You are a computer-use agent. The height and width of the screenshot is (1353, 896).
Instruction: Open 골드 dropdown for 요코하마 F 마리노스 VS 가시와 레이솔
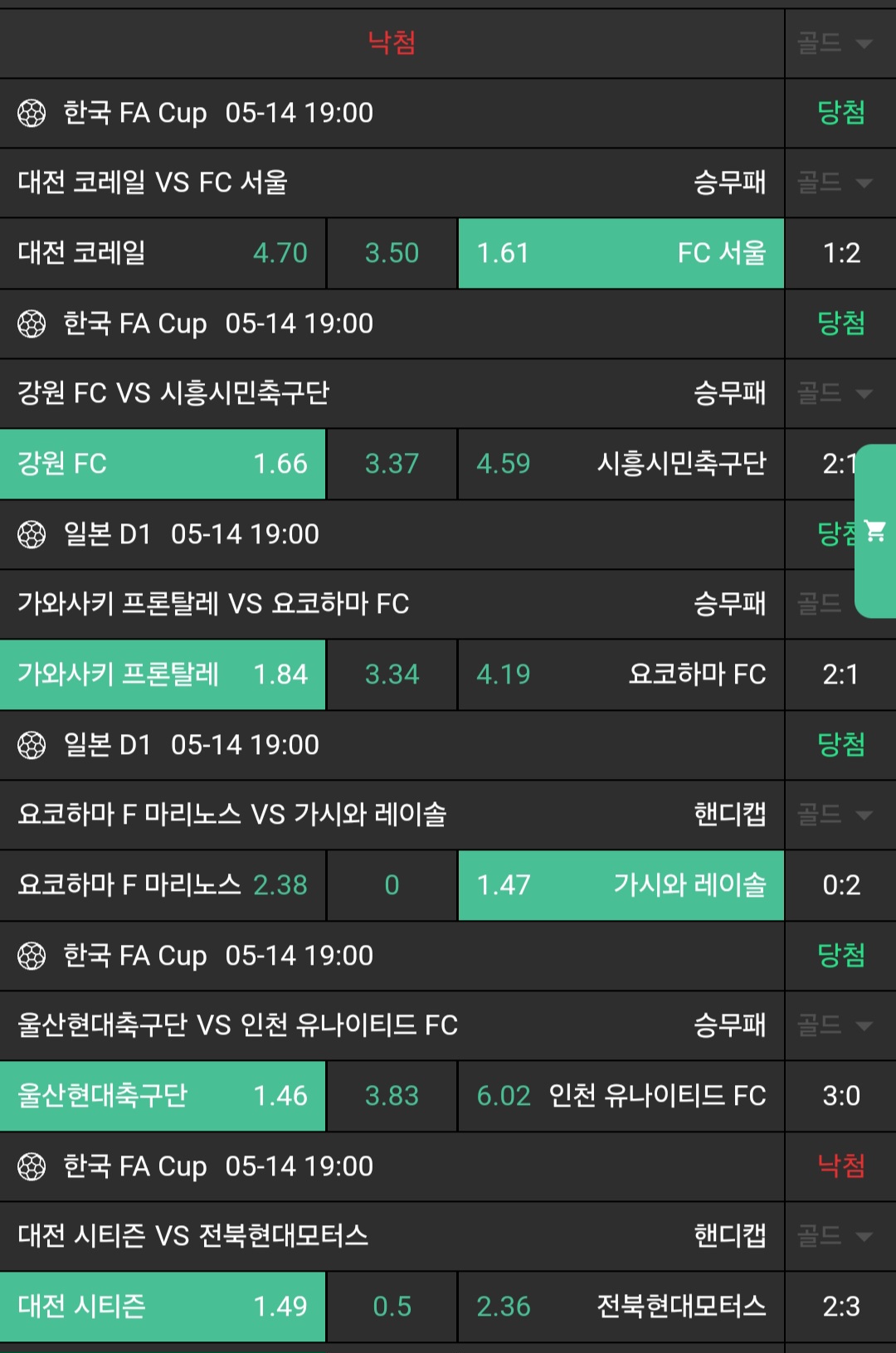pyautogui.click(x=835, y=815)
